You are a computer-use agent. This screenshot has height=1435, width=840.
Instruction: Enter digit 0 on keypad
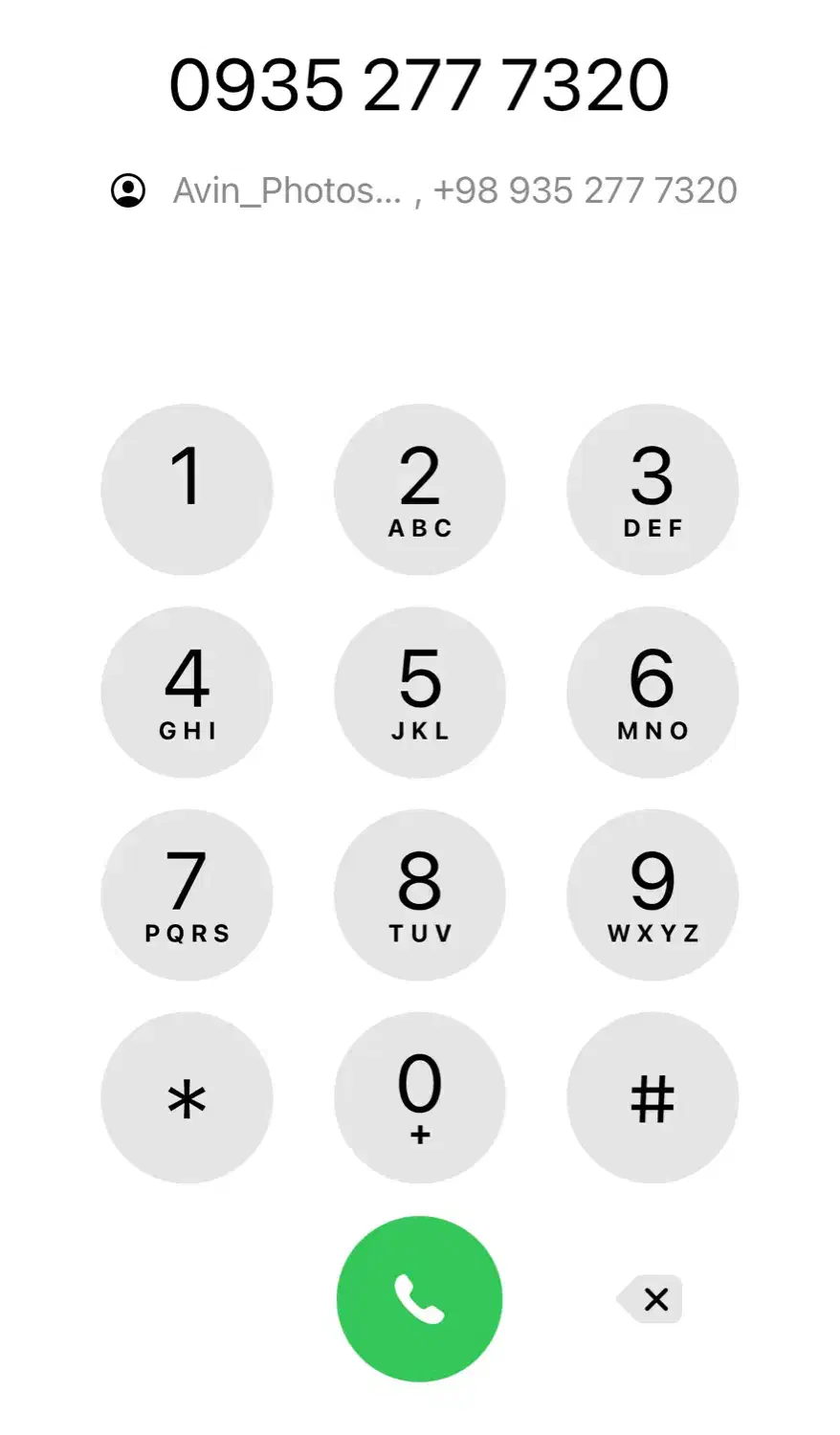(x=419, y=1098)
